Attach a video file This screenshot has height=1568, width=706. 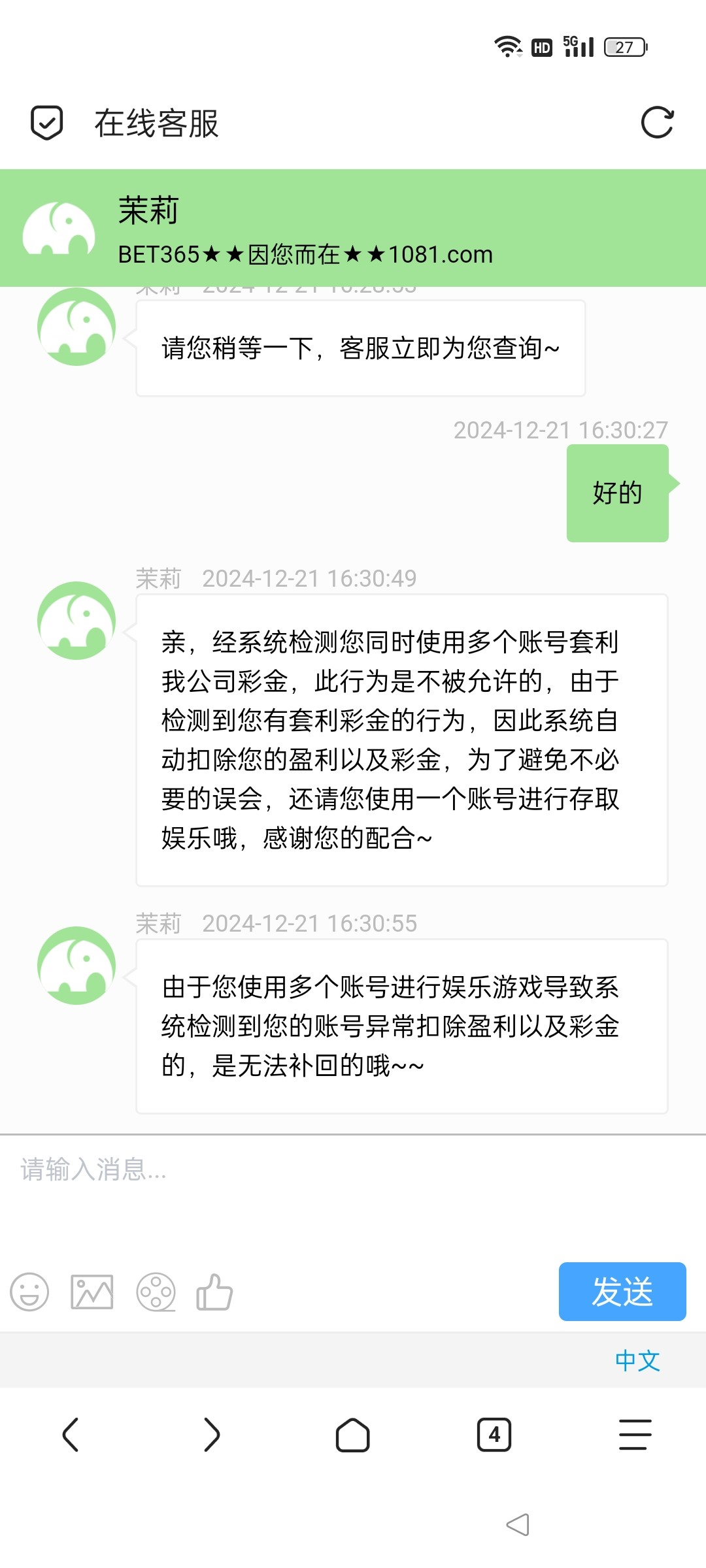point(156,1292)
